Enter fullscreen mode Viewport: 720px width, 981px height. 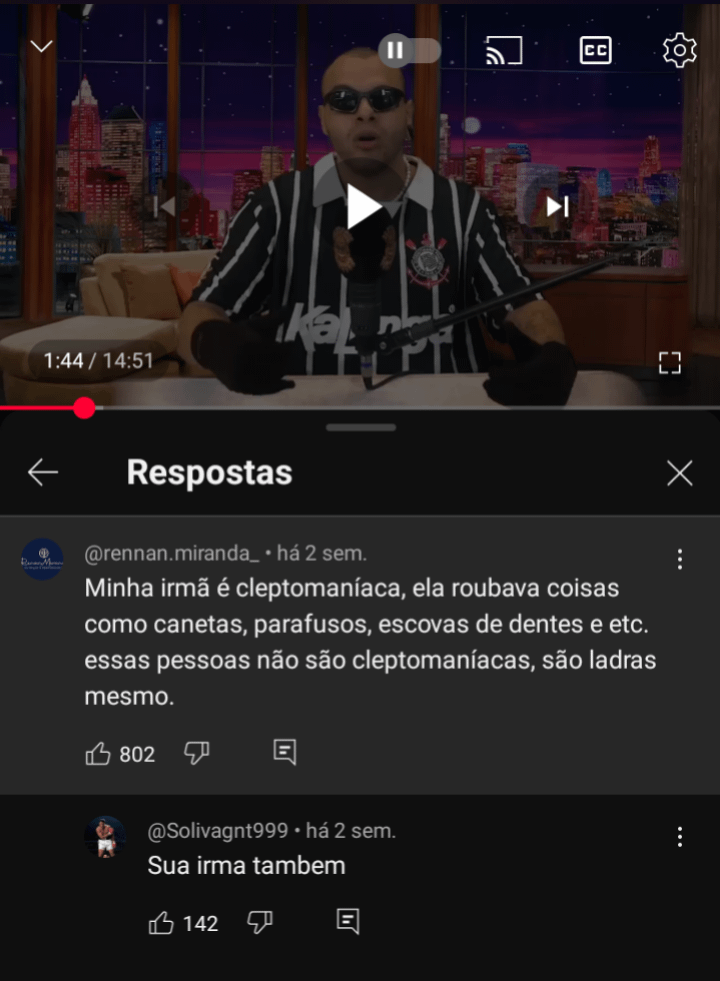[669, 362]
